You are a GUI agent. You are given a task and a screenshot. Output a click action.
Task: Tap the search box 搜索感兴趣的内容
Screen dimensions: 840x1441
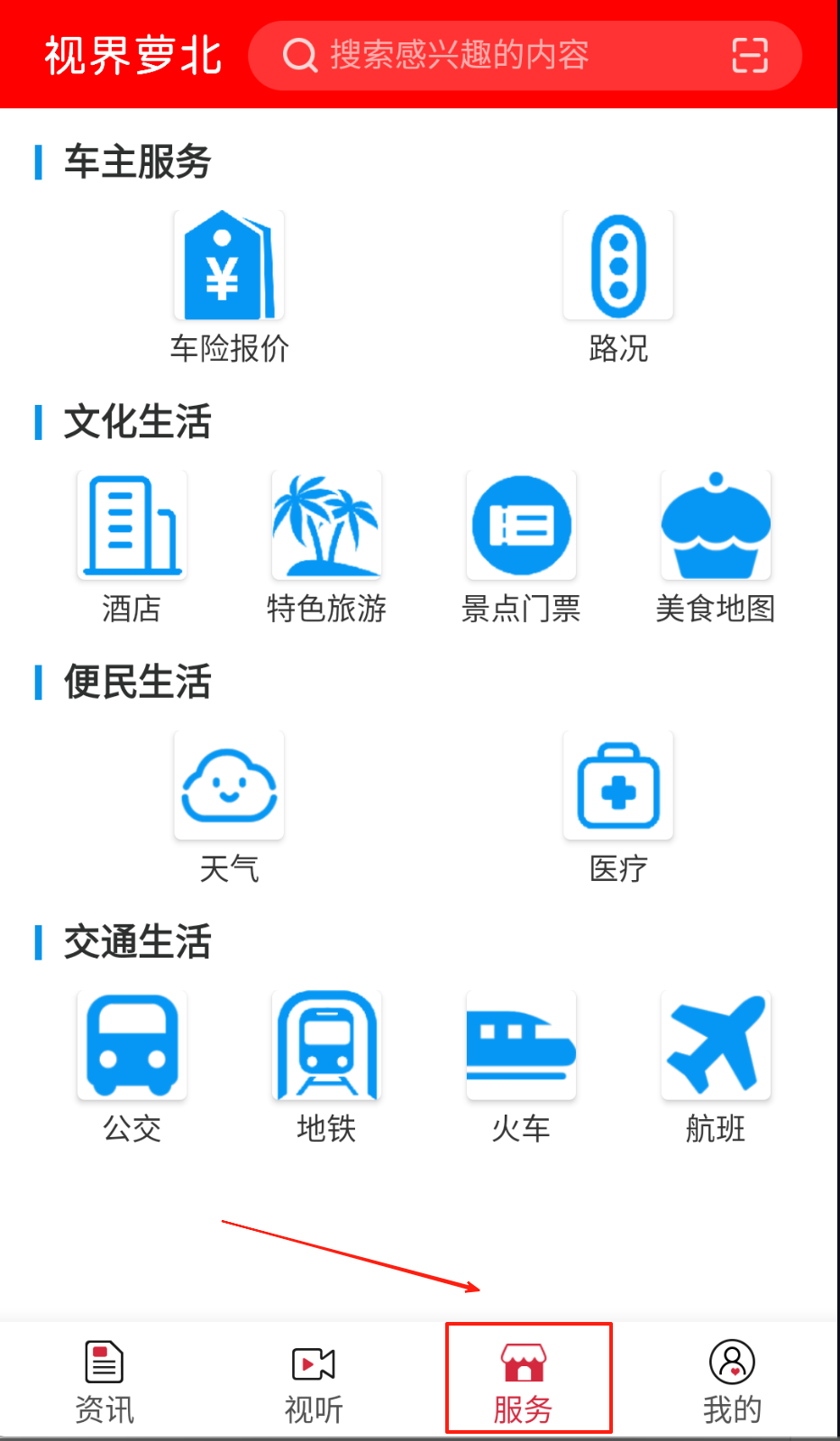tap(487, 55)
